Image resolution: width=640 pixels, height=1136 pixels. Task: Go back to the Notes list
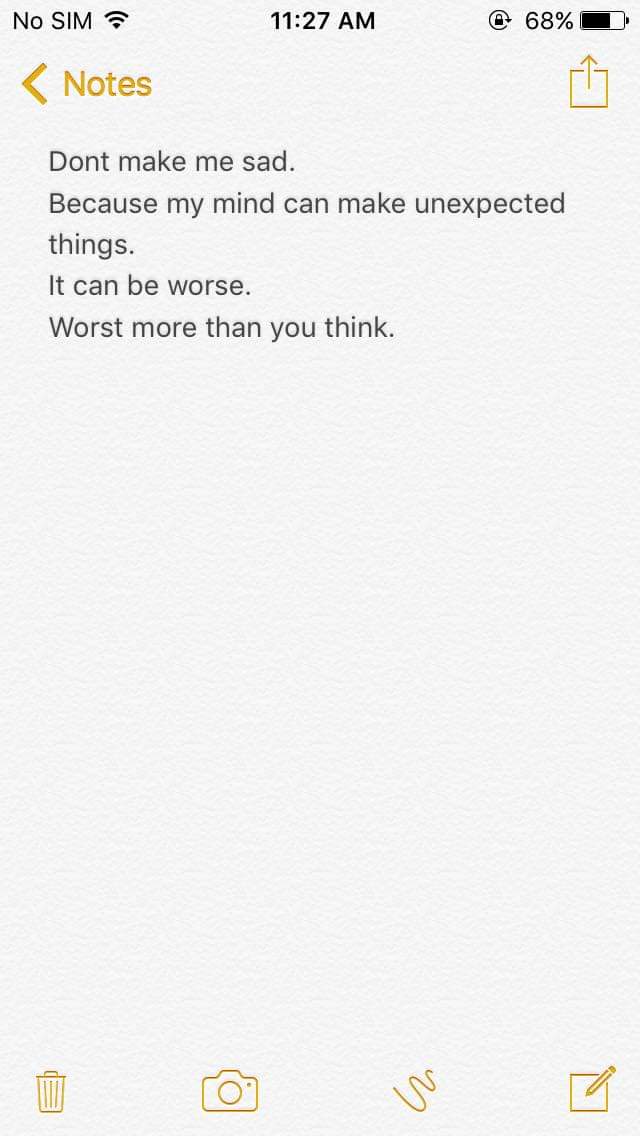[86, 84]
